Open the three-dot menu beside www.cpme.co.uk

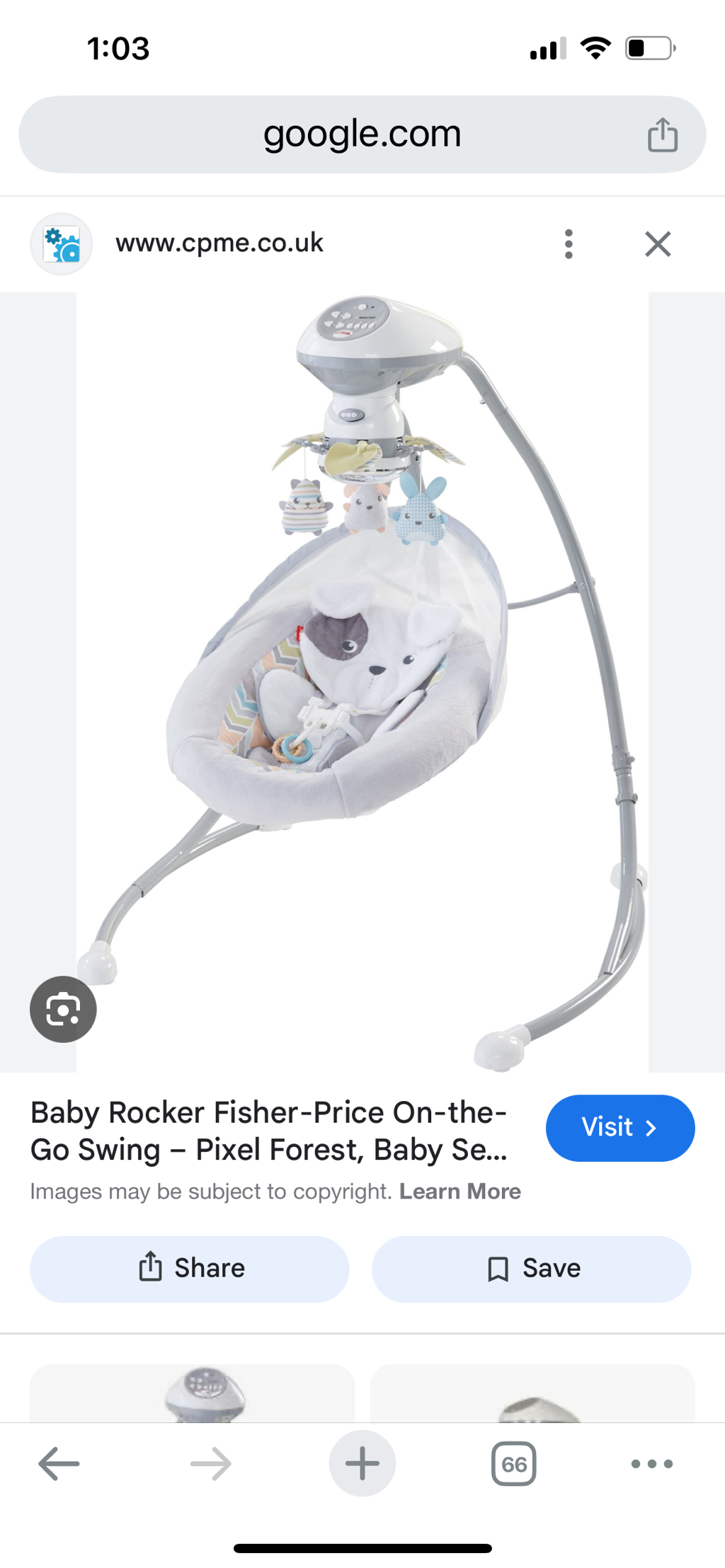[569, 244]
